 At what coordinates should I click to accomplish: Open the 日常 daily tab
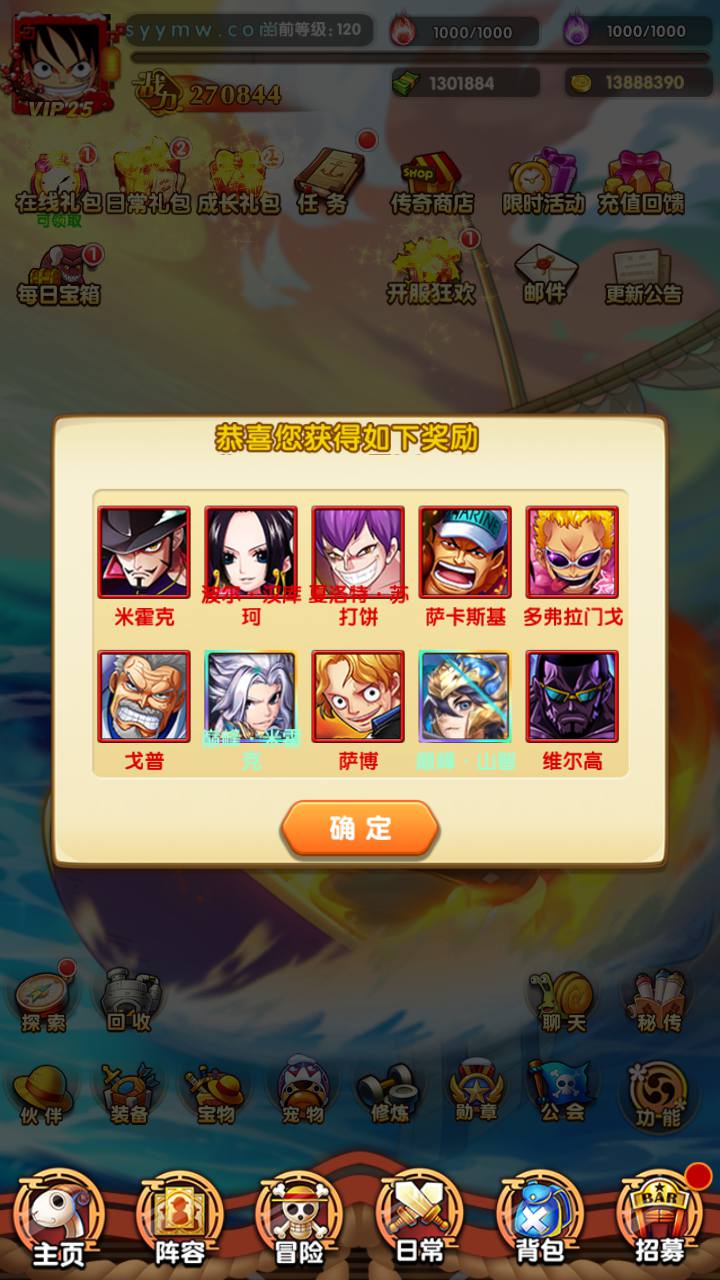coord(420,1220)
